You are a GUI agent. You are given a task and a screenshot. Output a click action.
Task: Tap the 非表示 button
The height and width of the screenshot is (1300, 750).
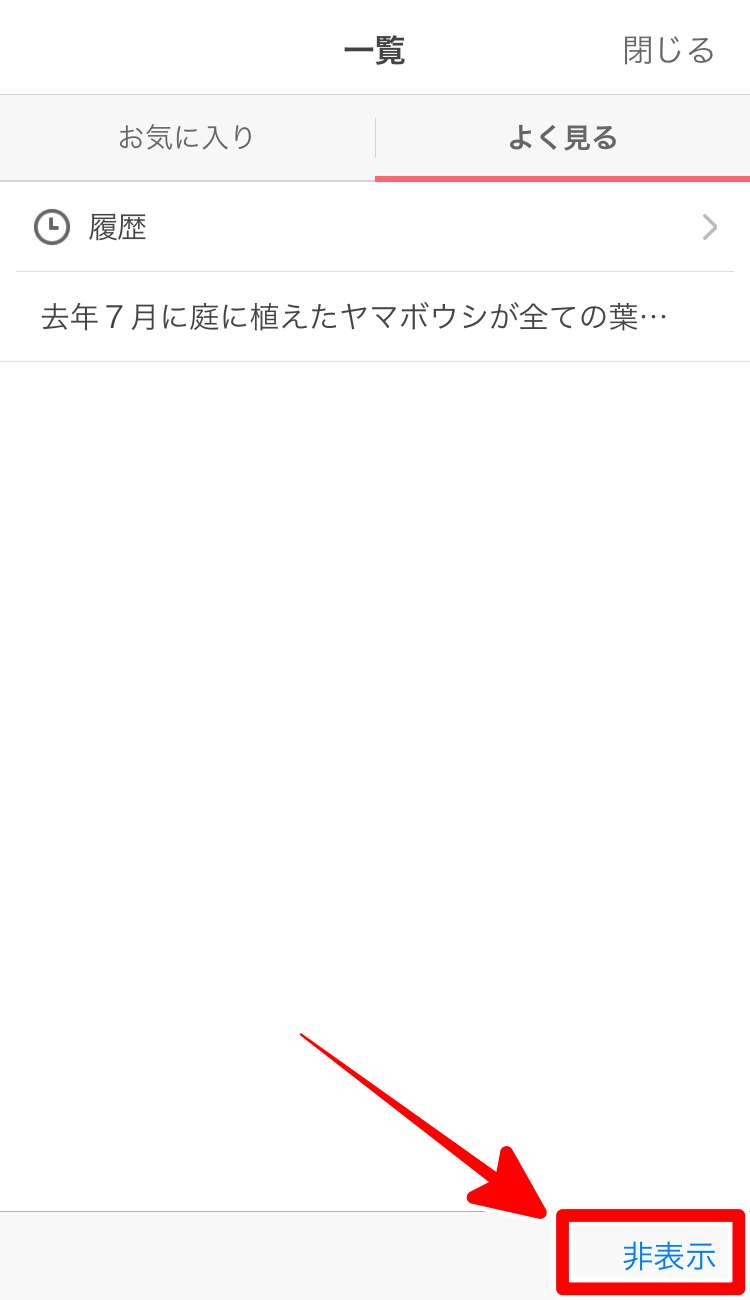[x=668, y=1256]
